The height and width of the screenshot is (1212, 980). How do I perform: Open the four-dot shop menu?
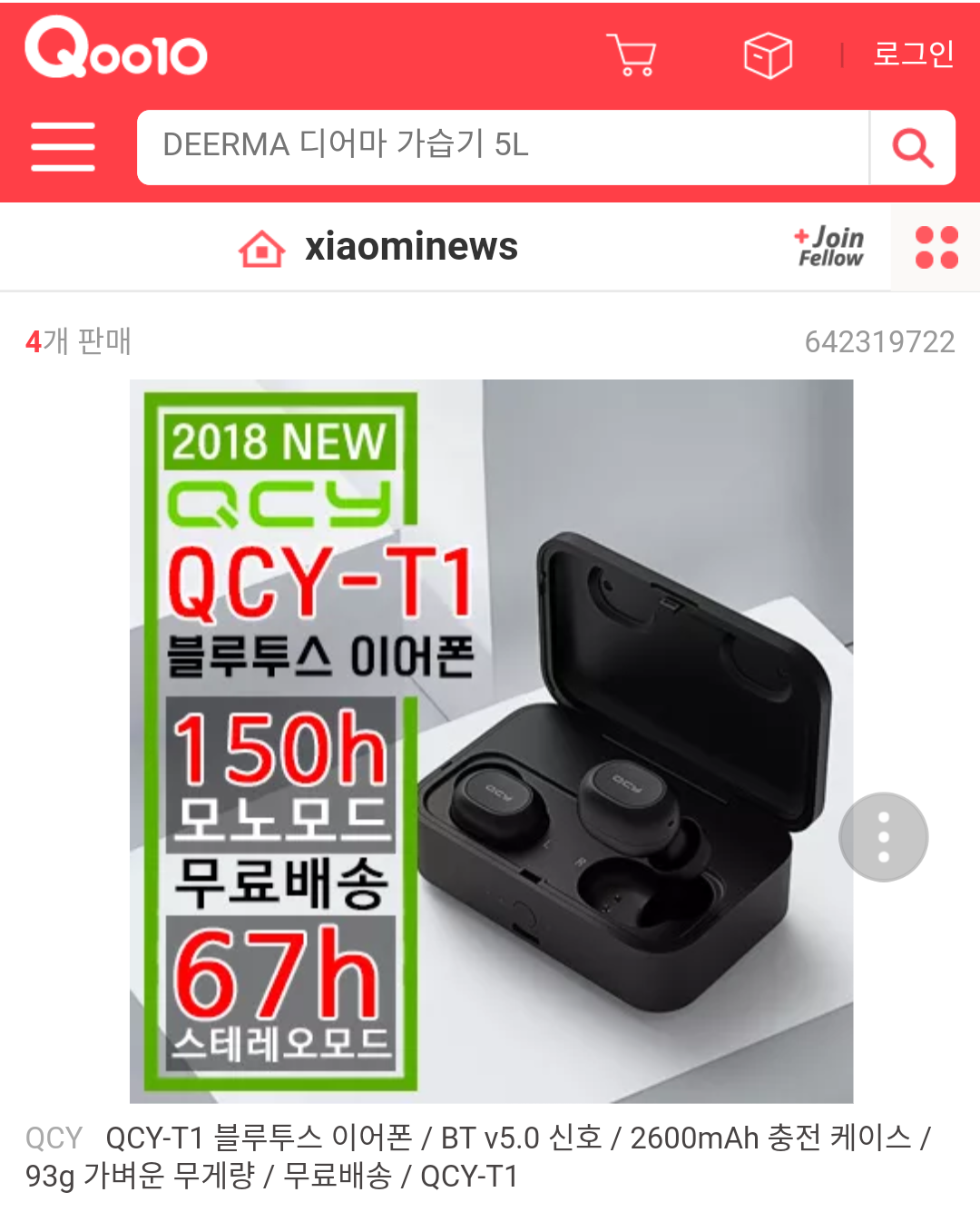tap(936, 247)
